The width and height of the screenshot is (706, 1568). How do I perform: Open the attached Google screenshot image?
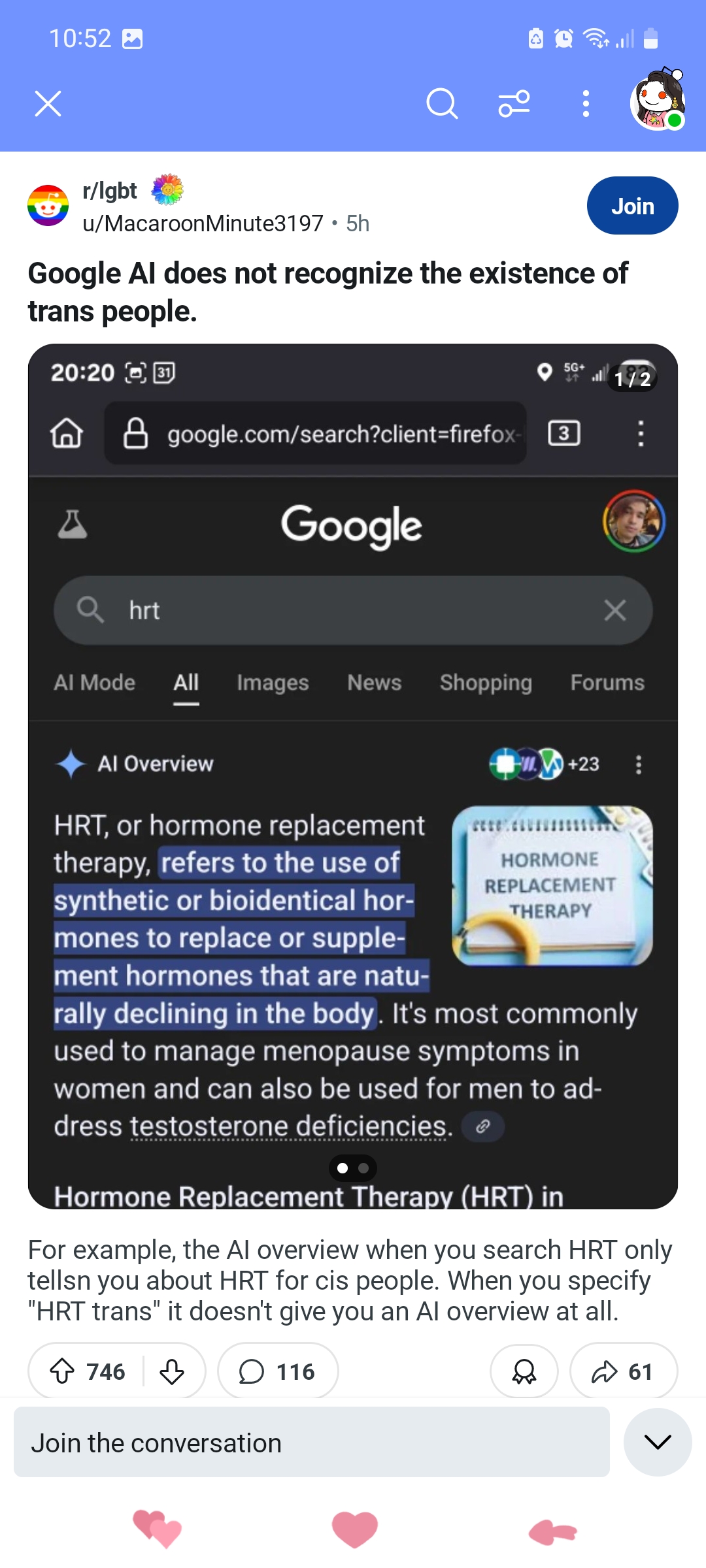(x=353, y=776)
